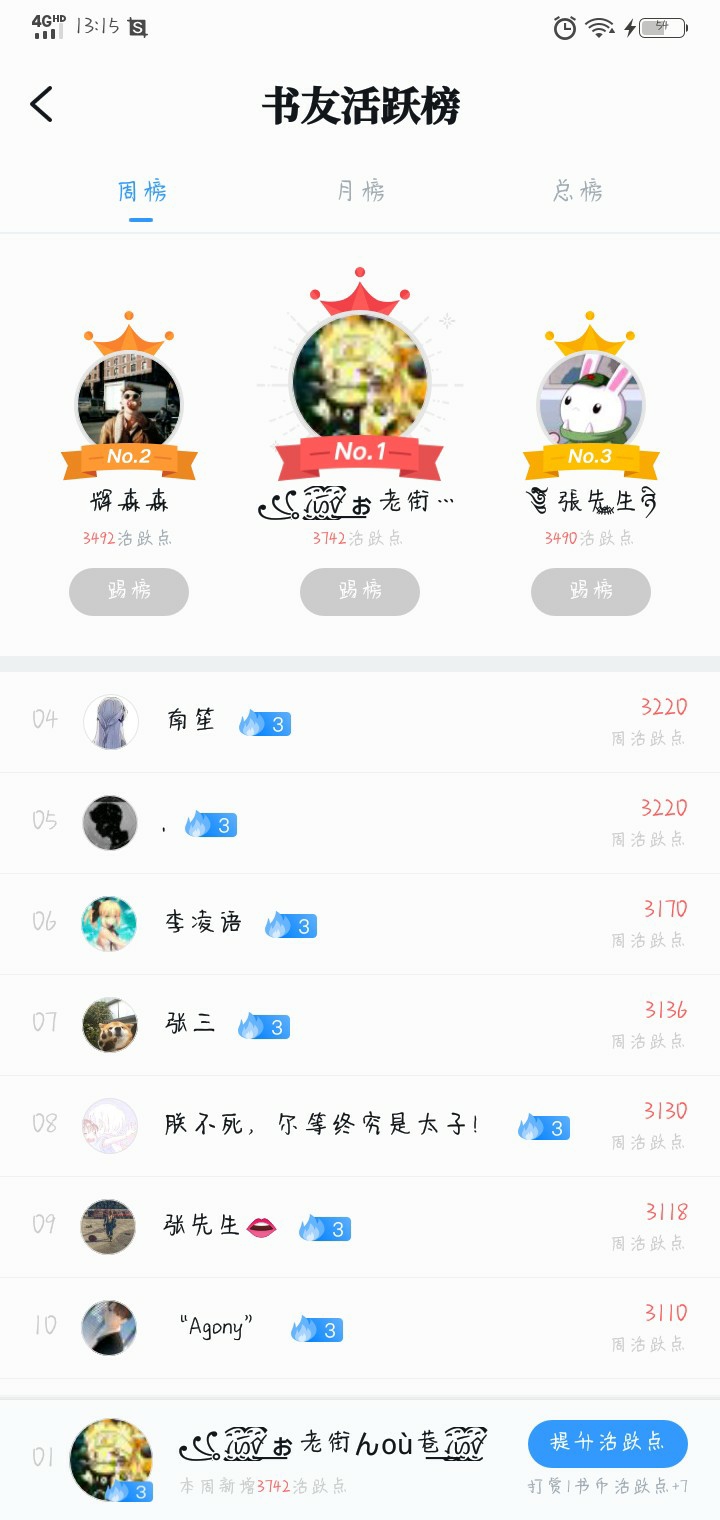Open rank 06 user 李凌语
Screen dimensions: 720x1520
(360, 924)
